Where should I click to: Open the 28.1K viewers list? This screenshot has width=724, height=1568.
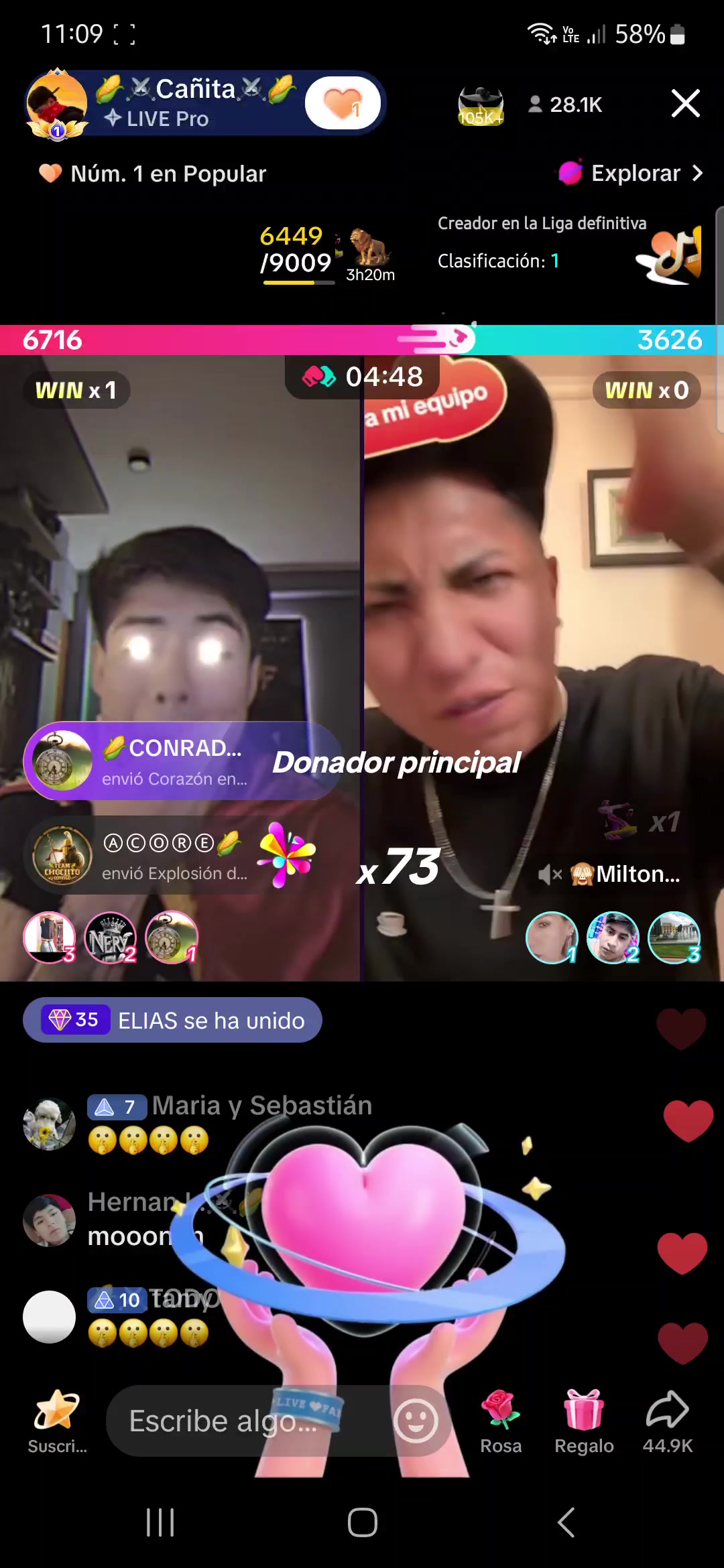566,105
